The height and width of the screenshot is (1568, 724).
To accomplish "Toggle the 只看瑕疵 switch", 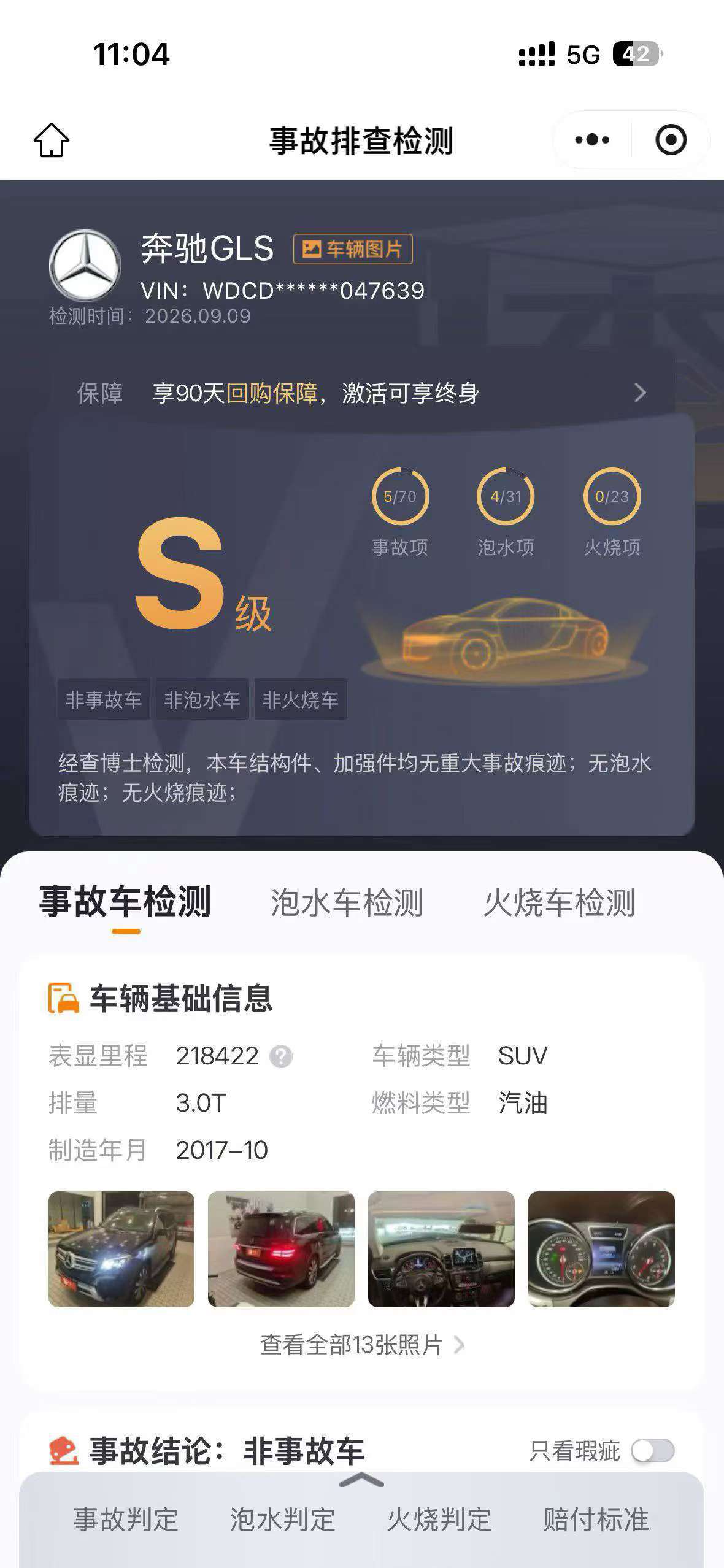I will (x=653, y=1451).
